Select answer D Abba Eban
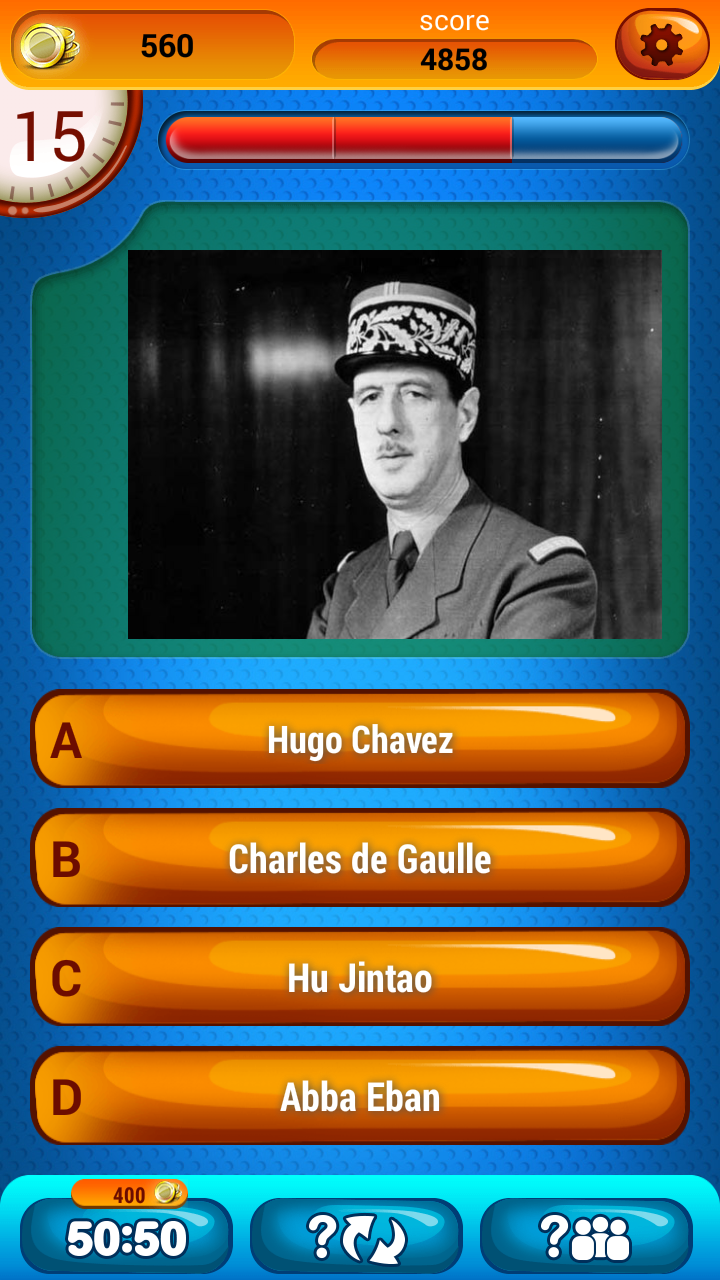This screenshot has width=720, height=1280. click(x=360, y=1096)
